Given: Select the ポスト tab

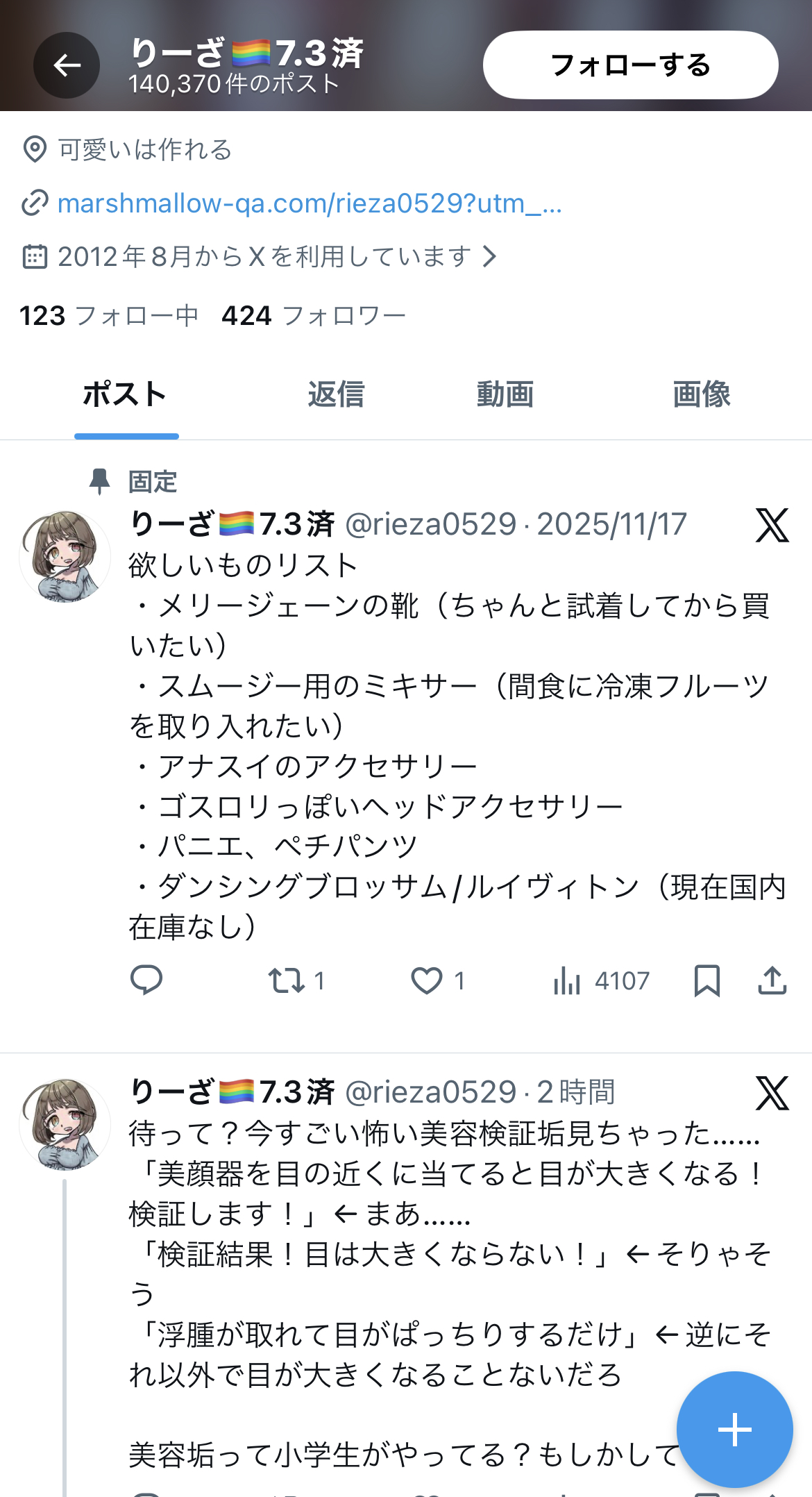Looking at the screenshot, I should click(126, 394).
